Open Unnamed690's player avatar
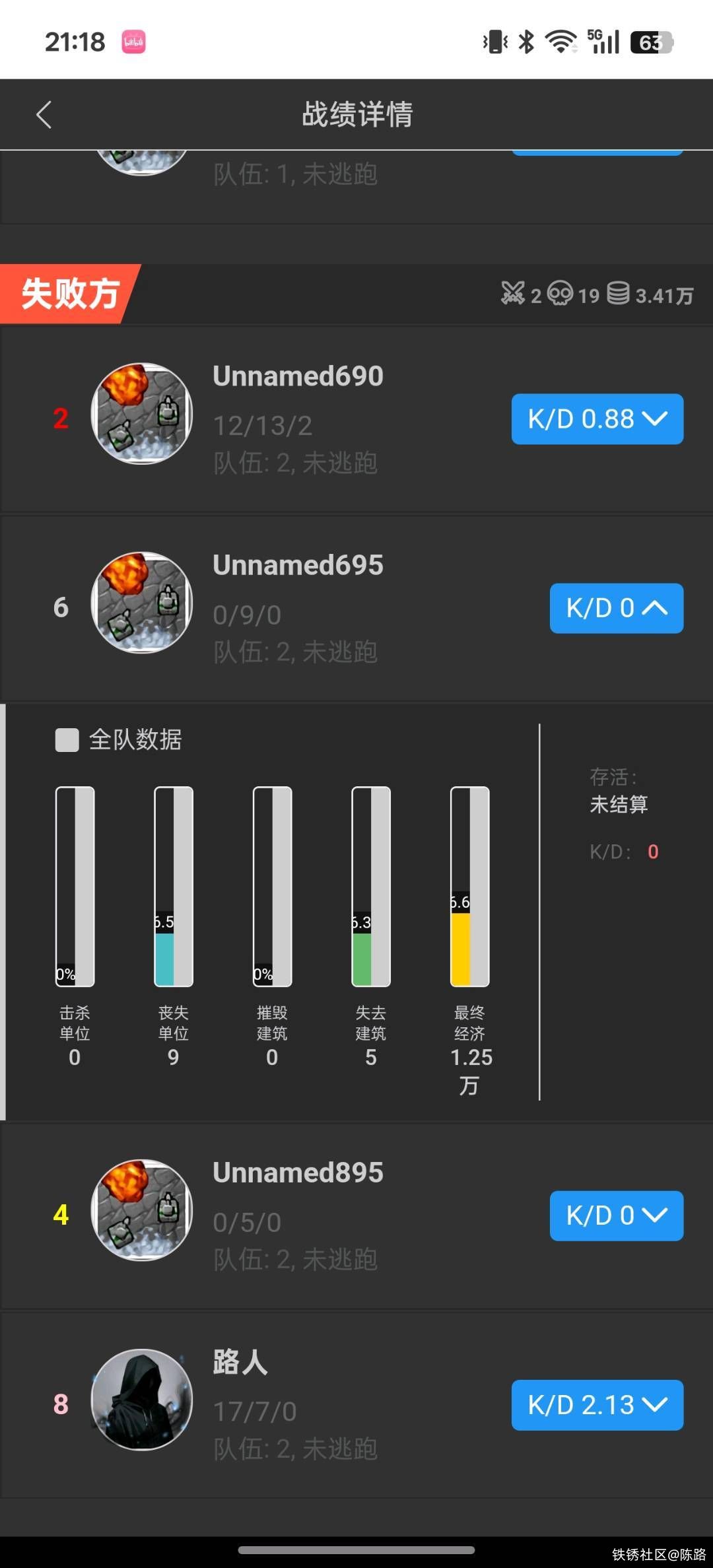The image size is (713, 1568). (x=142, y=413)
